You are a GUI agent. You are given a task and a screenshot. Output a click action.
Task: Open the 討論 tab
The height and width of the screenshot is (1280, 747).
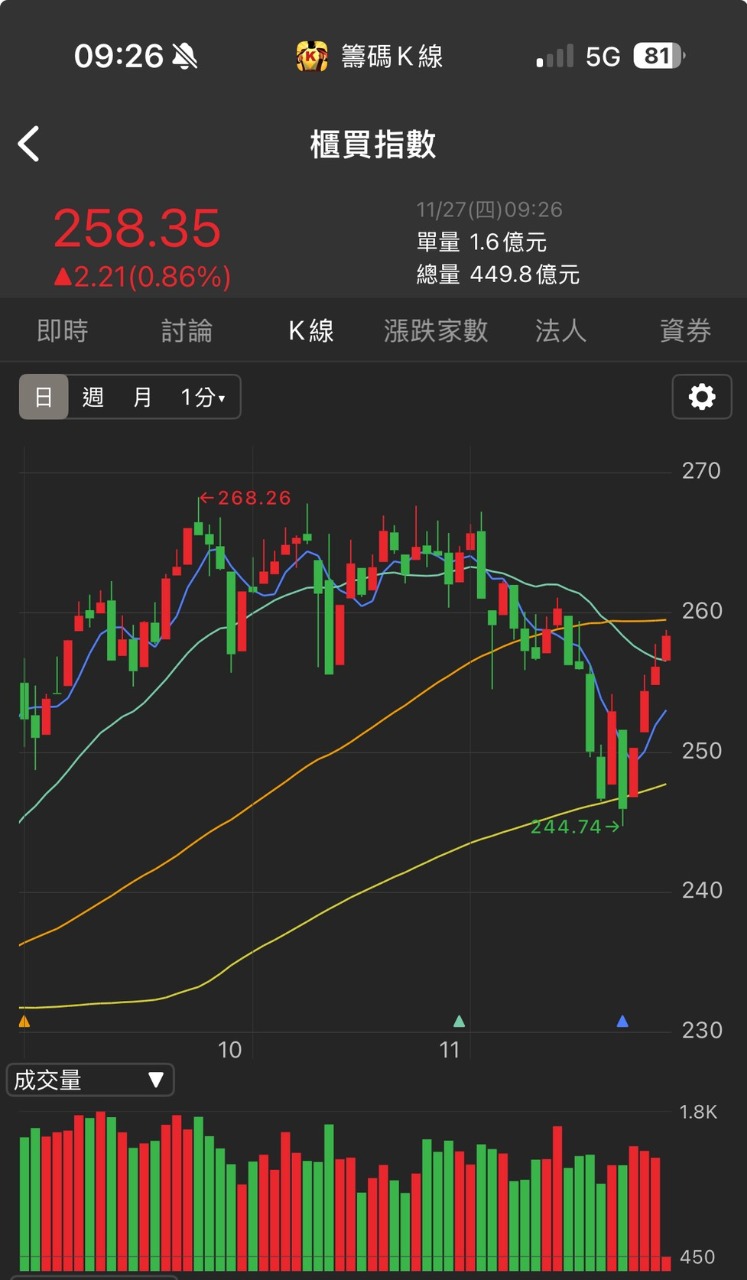coord(185,330)
